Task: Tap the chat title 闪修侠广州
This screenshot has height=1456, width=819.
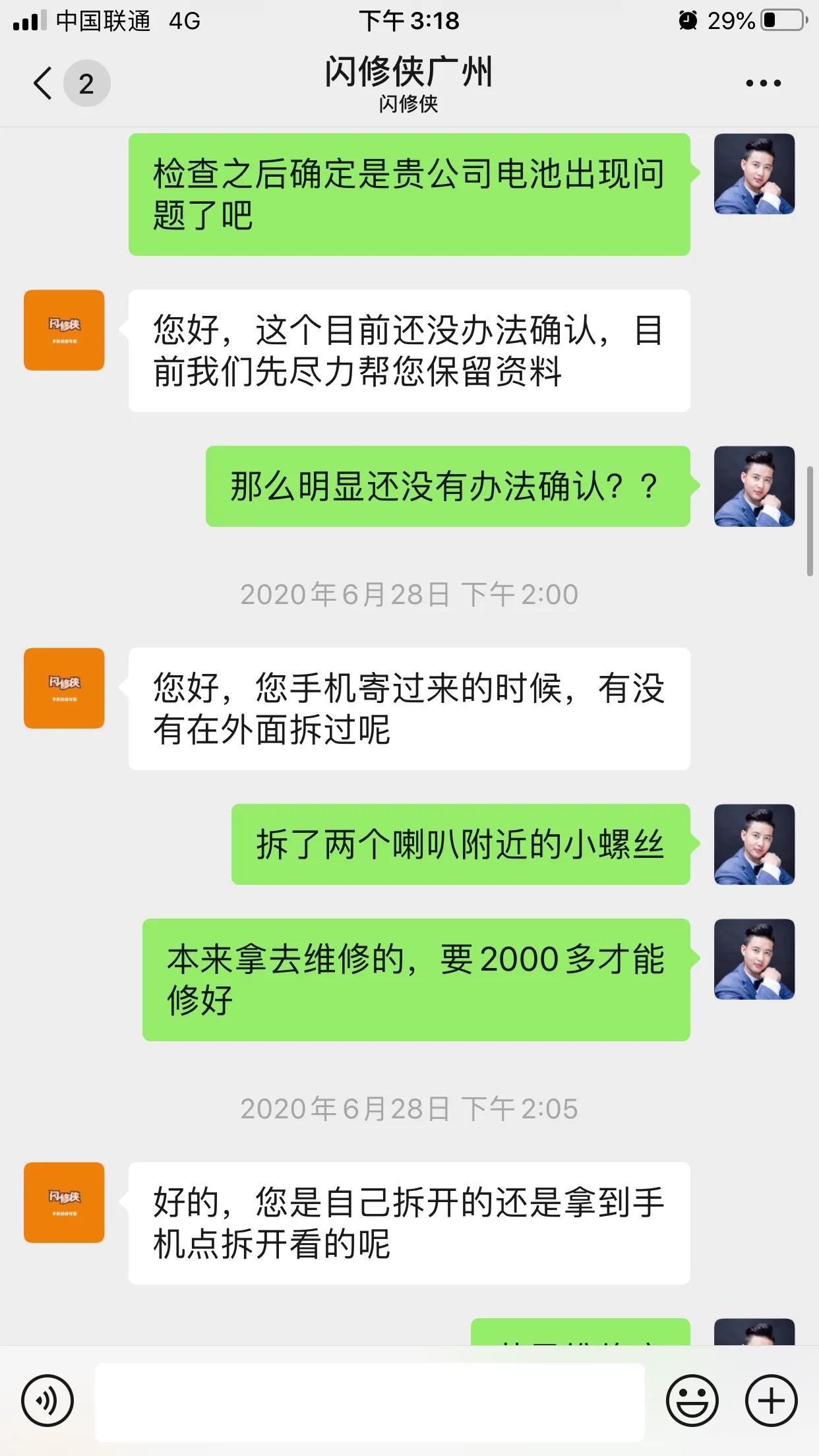Action: pyautogui.click(x=409, y=71)
